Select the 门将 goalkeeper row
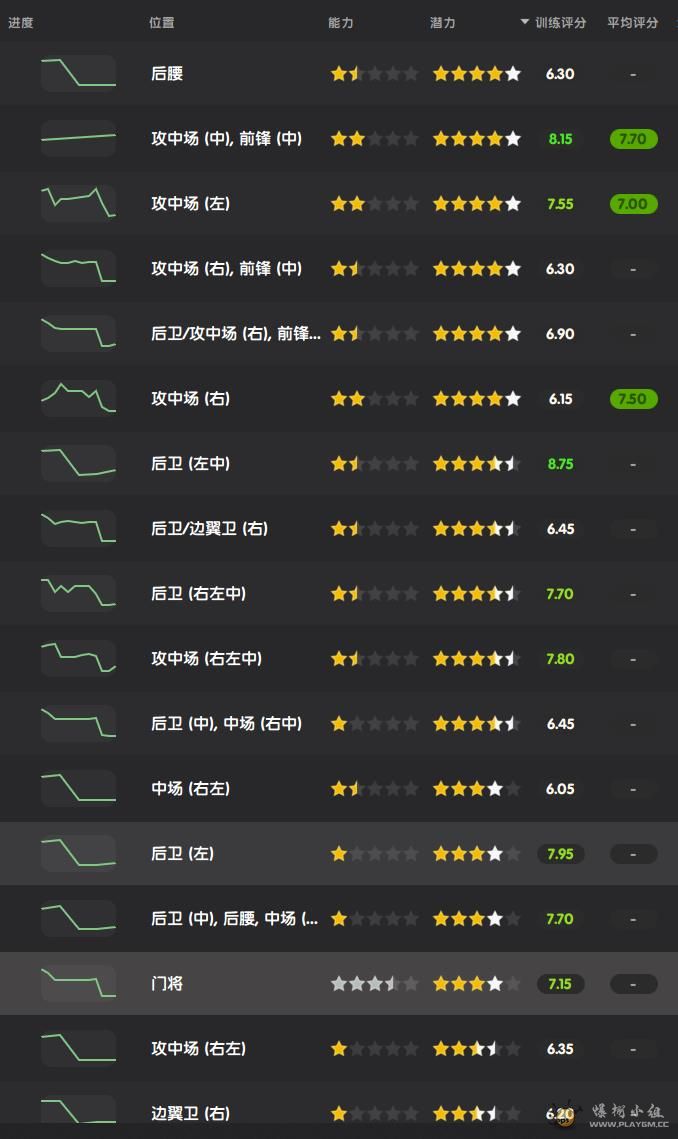 (x=167, y=984)
